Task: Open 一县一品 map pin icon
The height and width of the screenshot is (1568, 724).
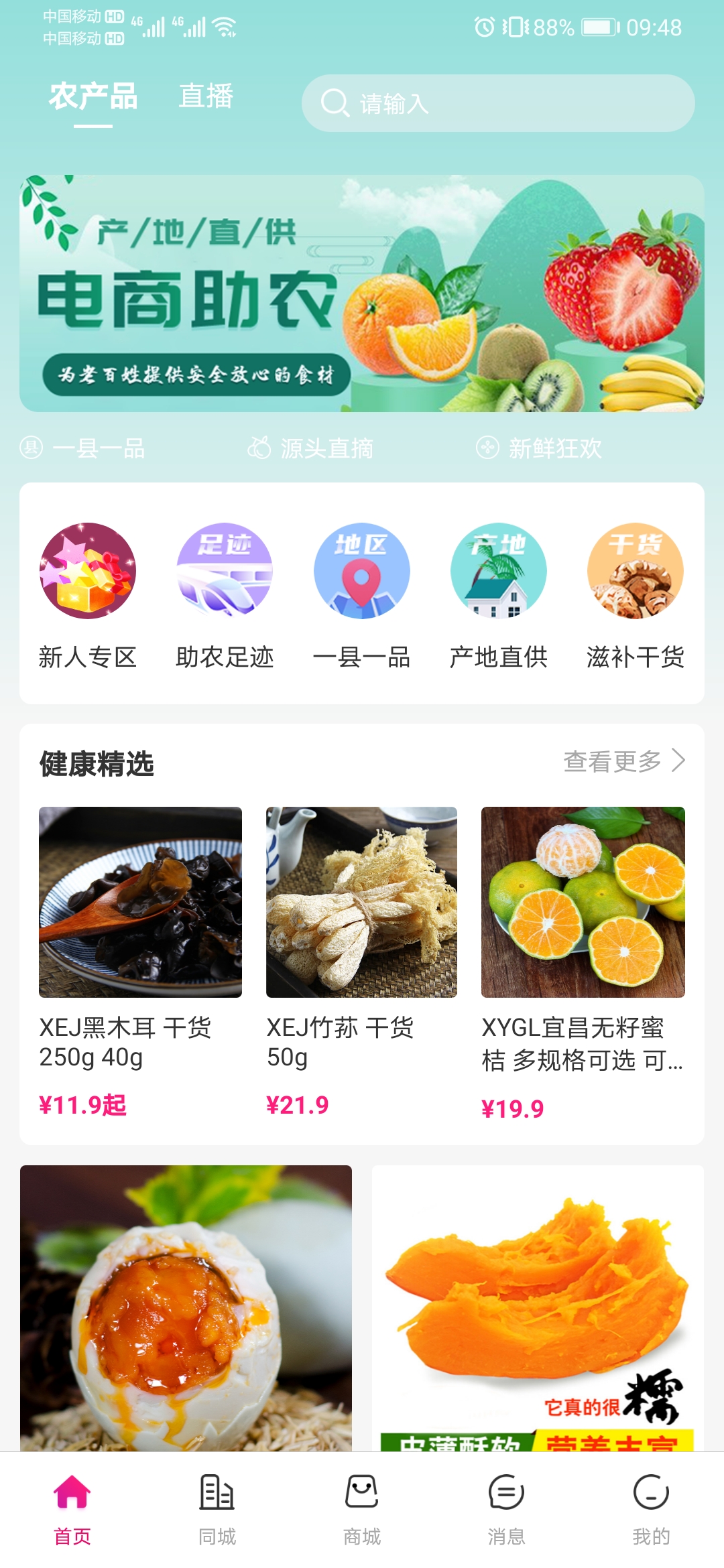Action: [x=361, y=570]
